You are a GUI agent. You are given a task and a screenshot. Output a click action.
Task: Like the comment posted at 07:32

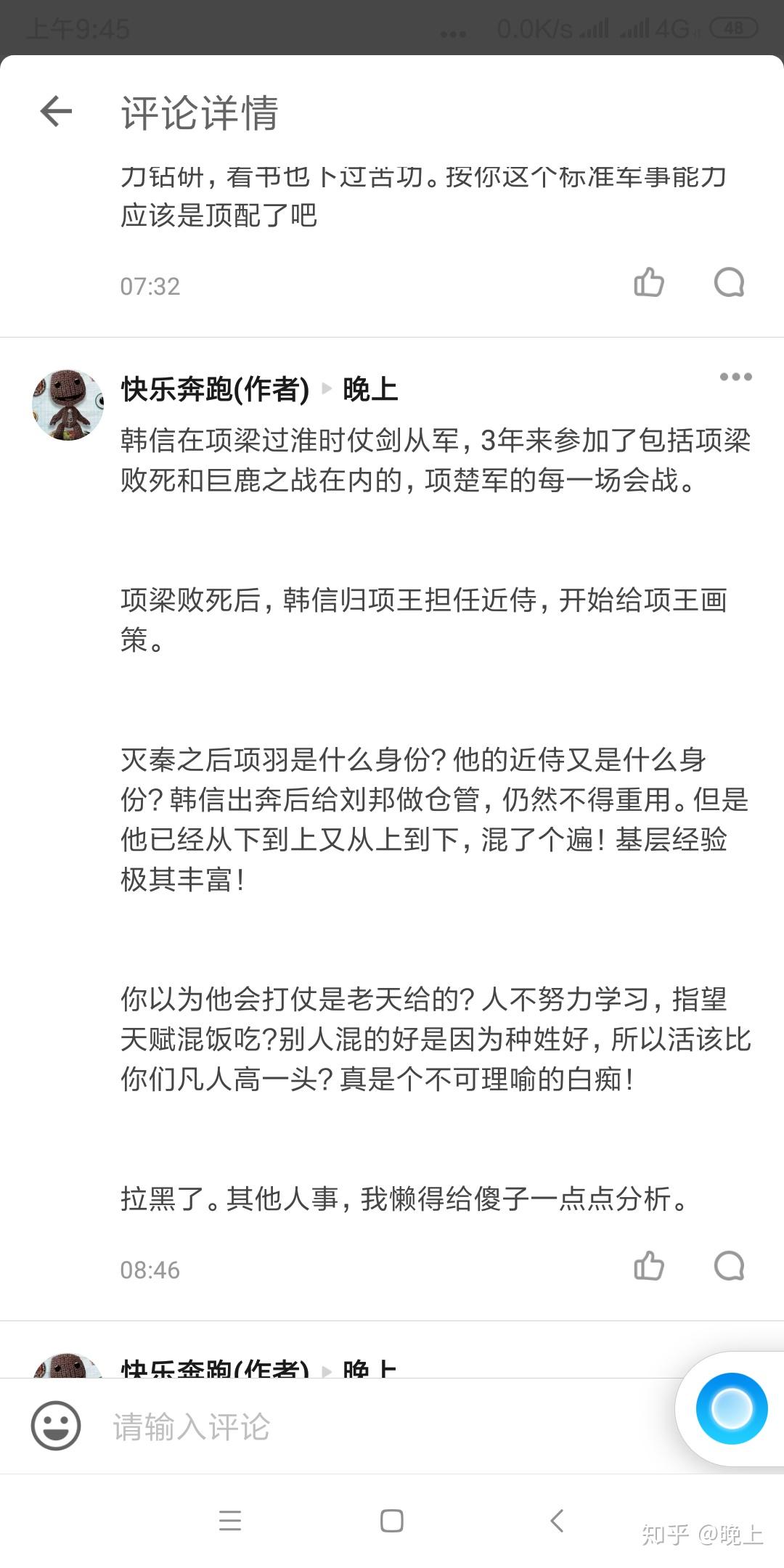(649, 282)
